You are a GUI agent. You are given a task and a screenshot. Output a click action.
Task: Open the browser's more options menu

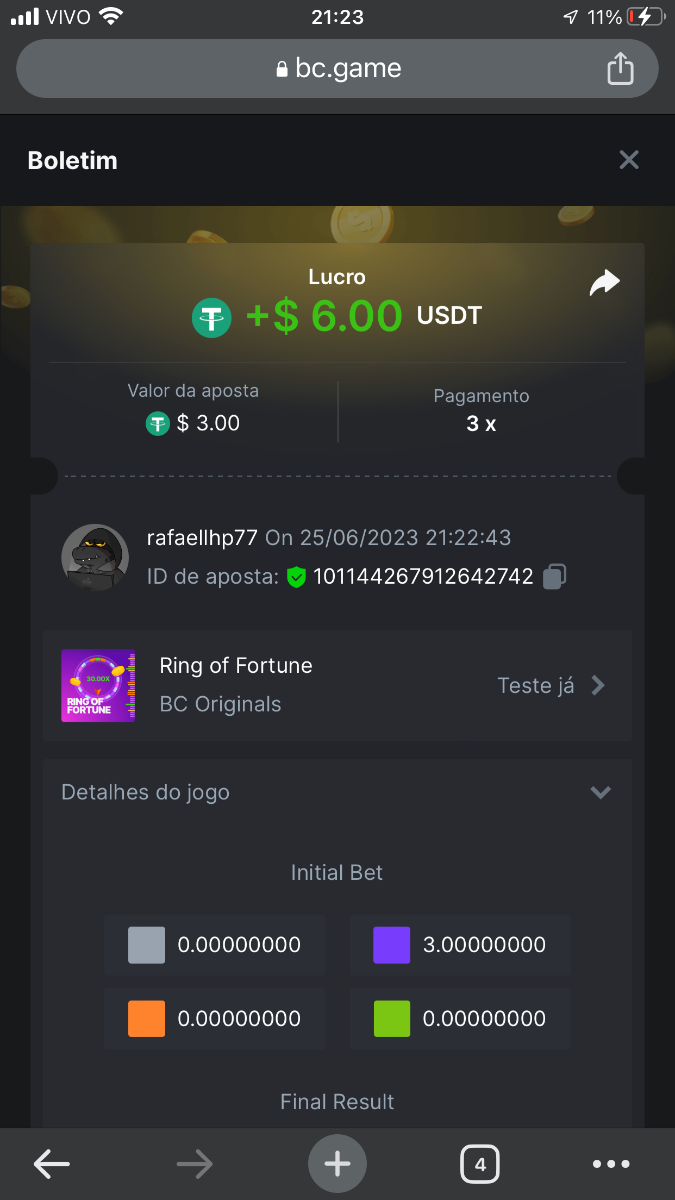[x=611, y=1164]
